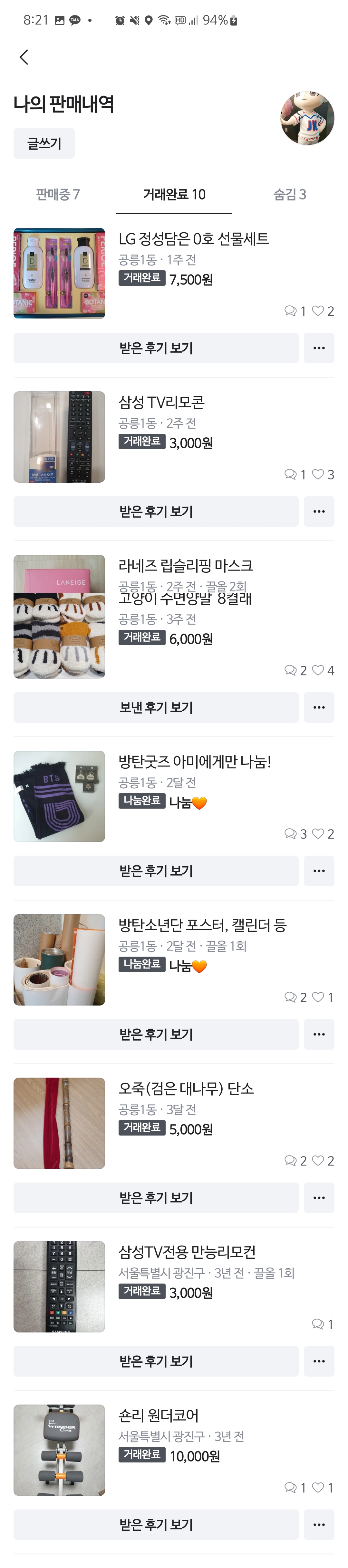Tap 보낸 후기 보기 for 고양이 수면양말
This screenshot has width=348, height=1568.
pyautogui.click(x=156, y=707)
